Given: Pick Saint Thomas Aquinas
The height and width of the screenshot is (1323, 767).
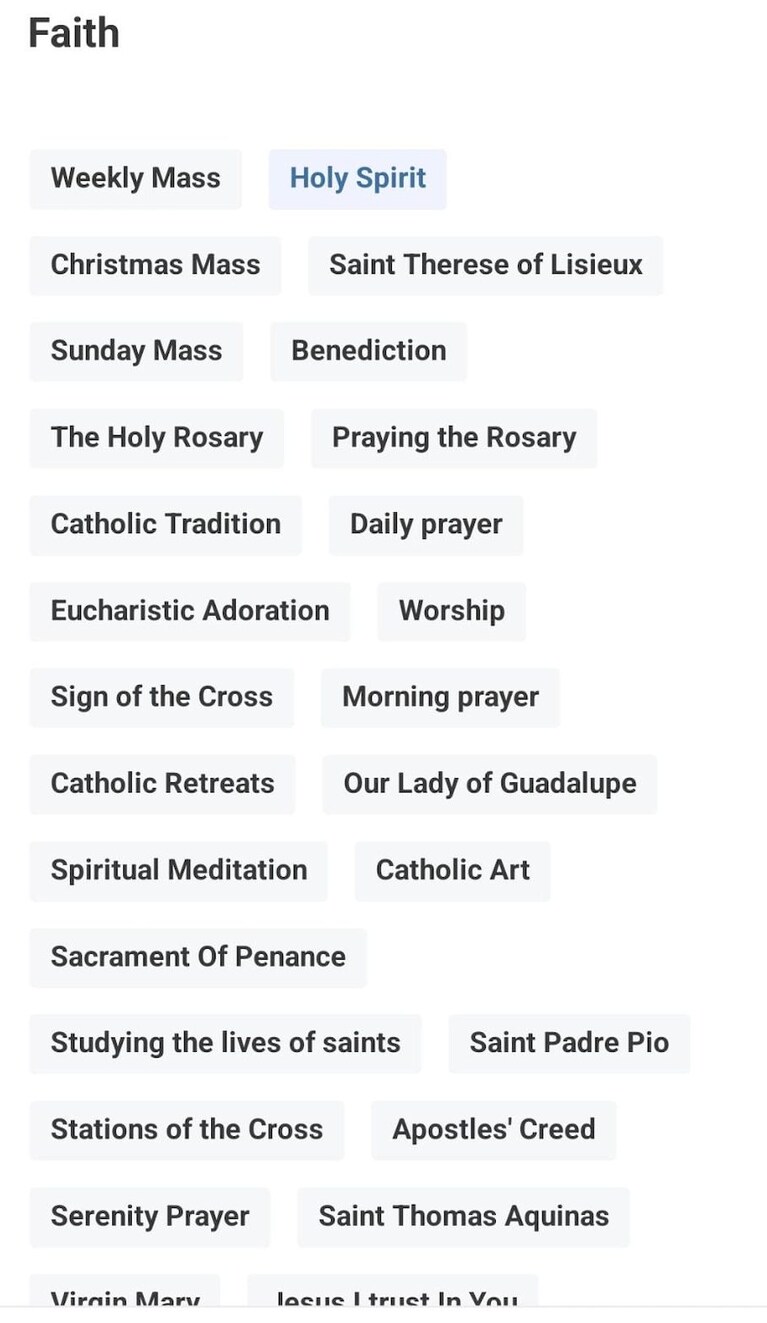Looking at the screenshot, I should click(x=463, y=1217).
